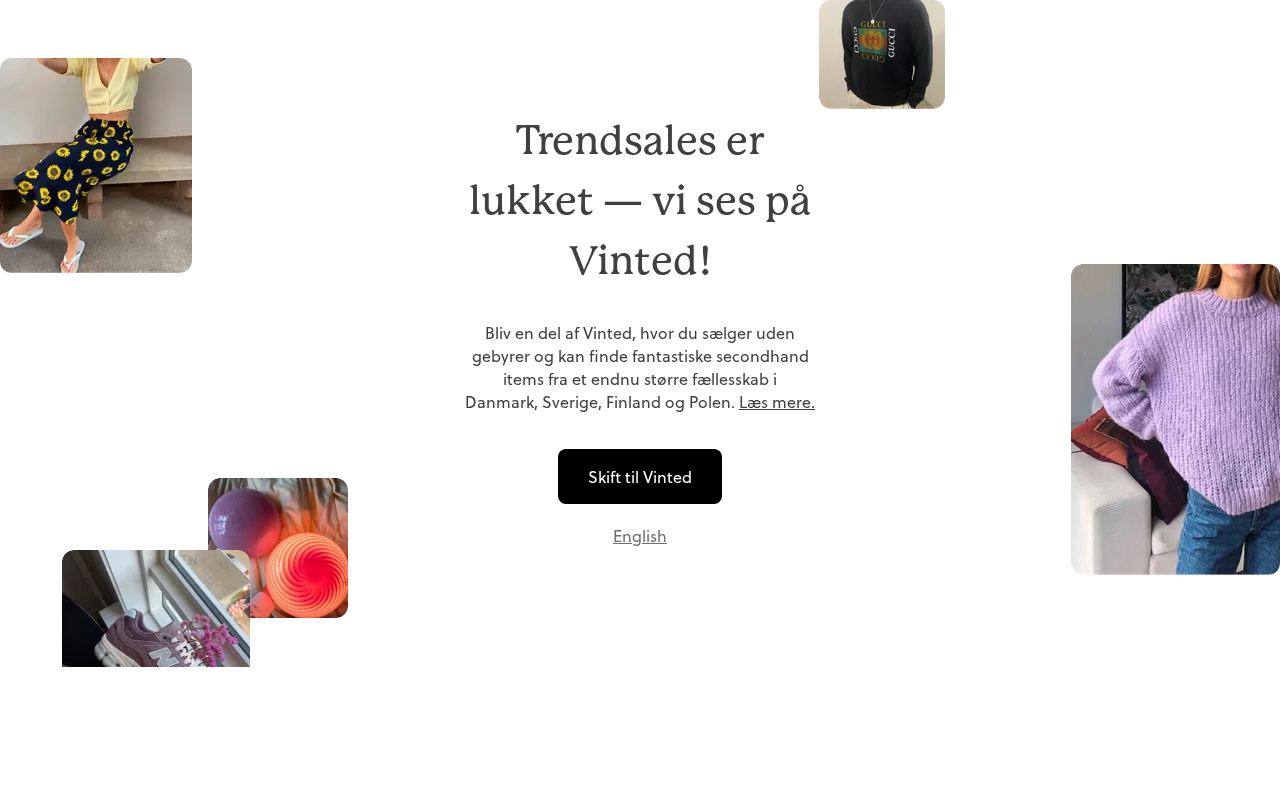Open the Læs mere link

[x=776, y=402]
